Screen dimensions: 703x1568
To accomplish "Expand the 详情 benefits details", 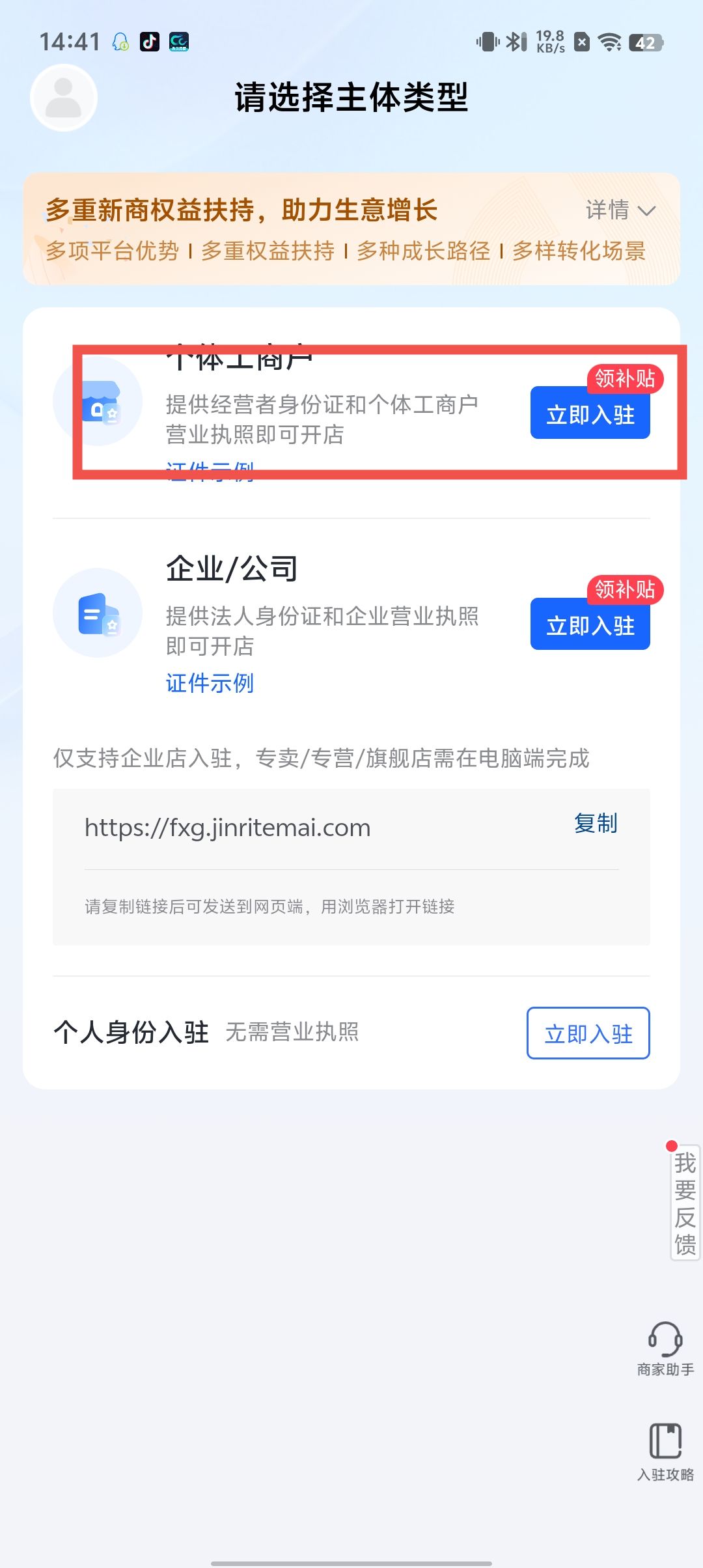I will pyautogui.click(x=620, y=210).
